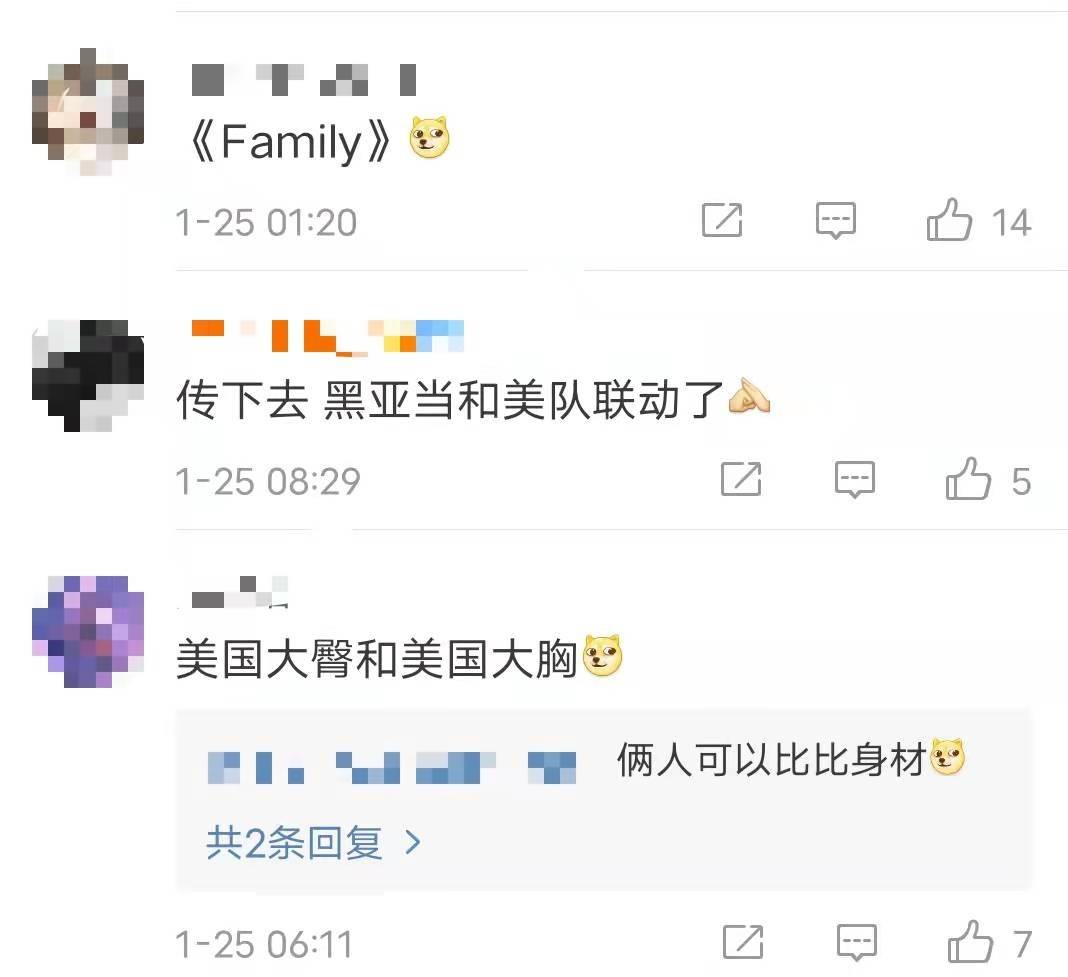The image size is (1068, 977).
Task: Reply to the 《Family》 comment
Action: [835, 220]
